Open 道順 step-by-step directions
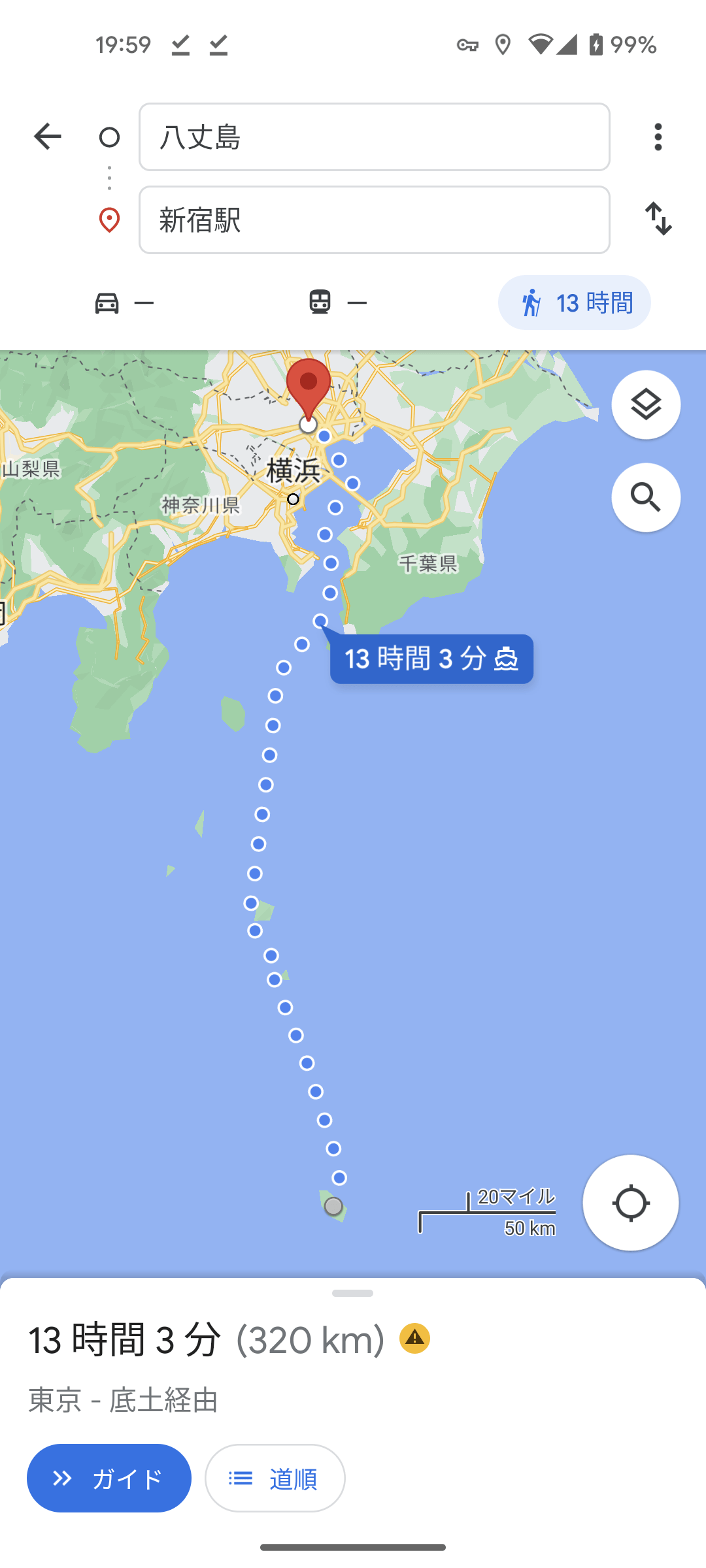Screen dimensions: 706x1568 [x=275, y=1478]
